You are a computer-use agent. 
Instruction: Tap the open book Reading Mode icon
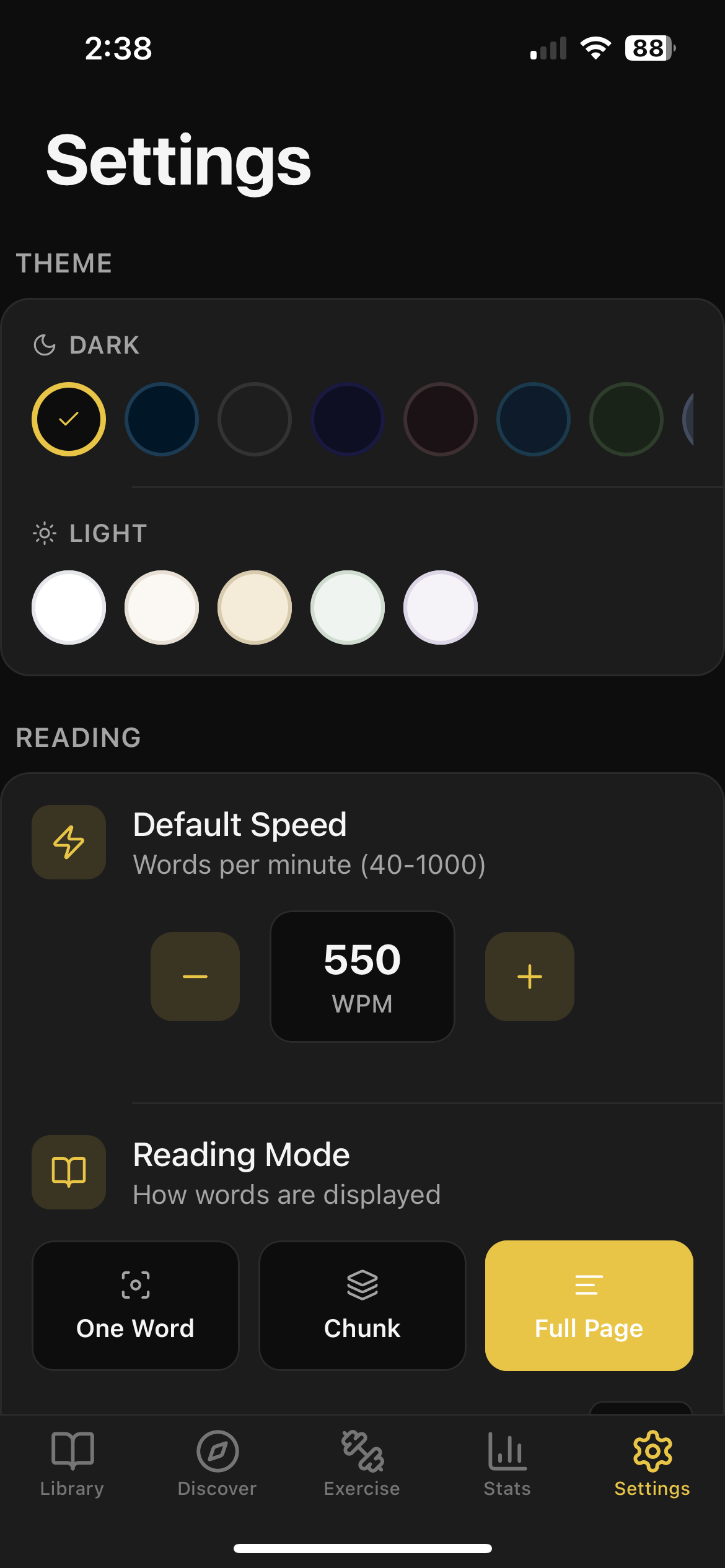[x=68, y=1172]
